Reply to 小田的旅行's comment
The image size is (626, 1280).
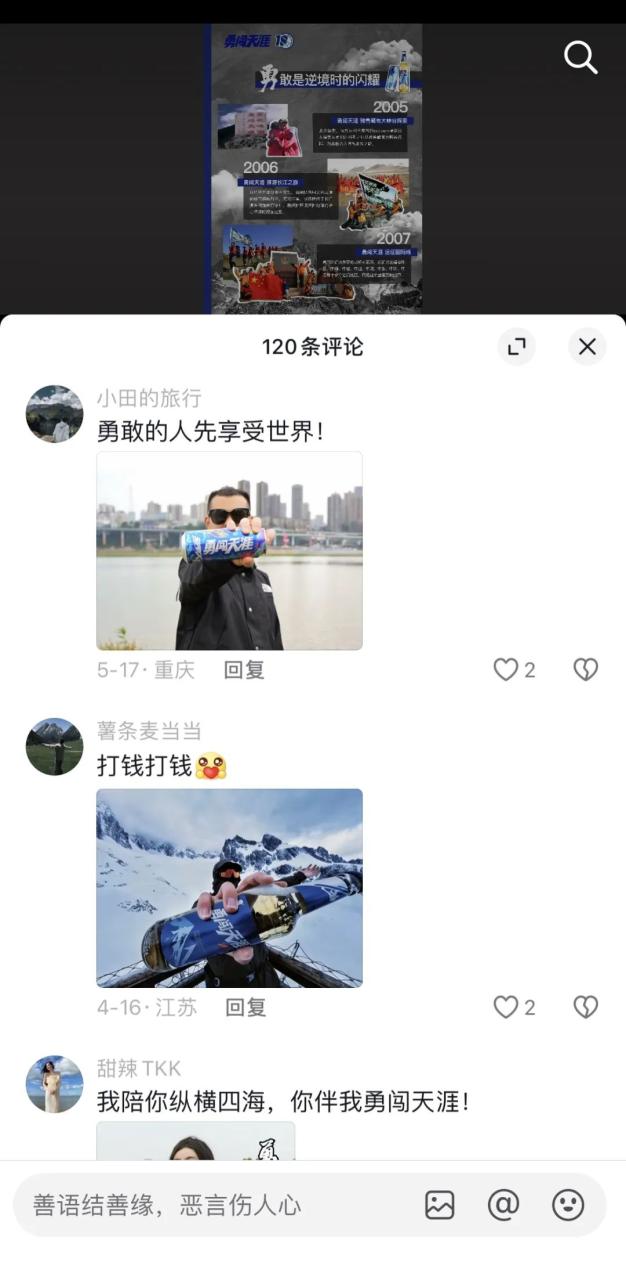(x=244, y=670)
